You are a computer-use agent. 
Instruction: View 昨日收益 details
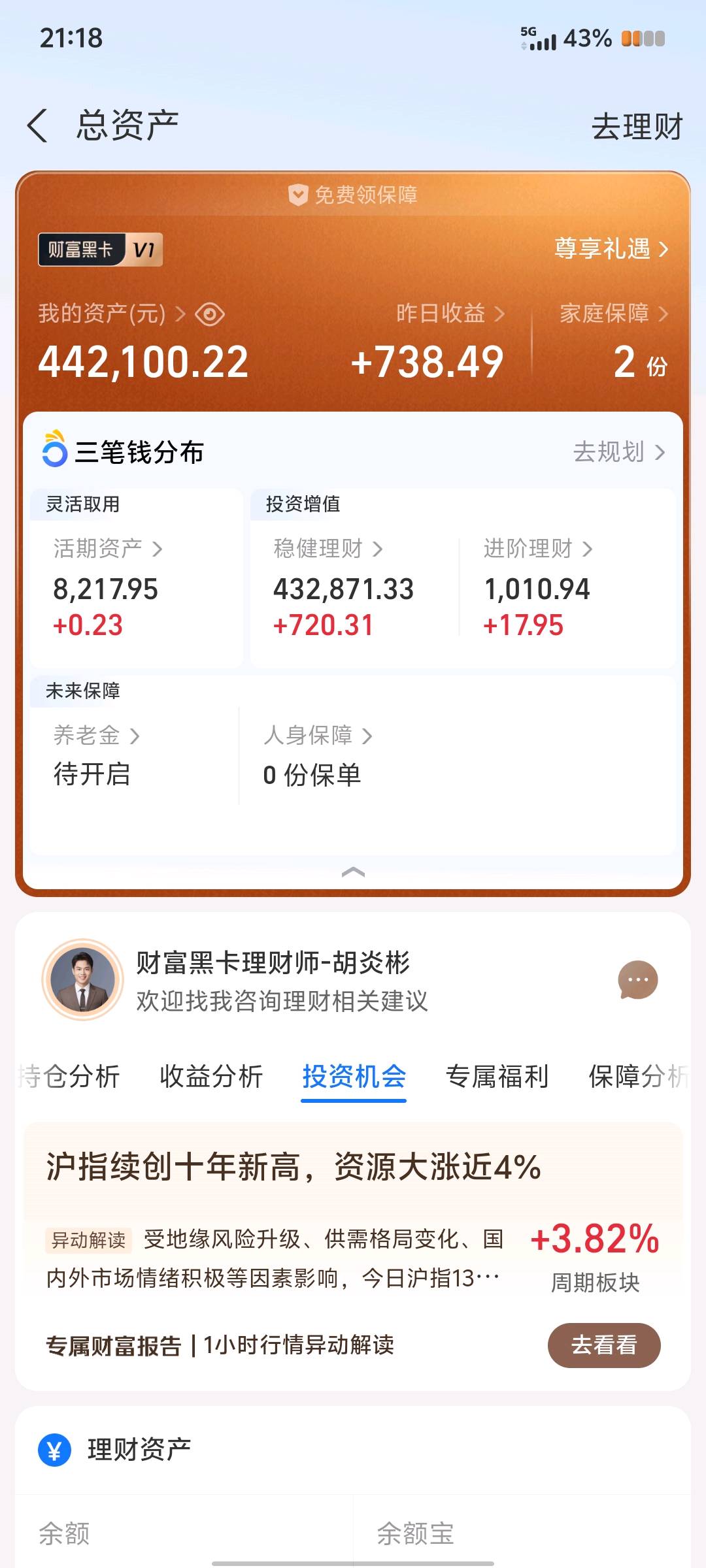pos(450,314)
